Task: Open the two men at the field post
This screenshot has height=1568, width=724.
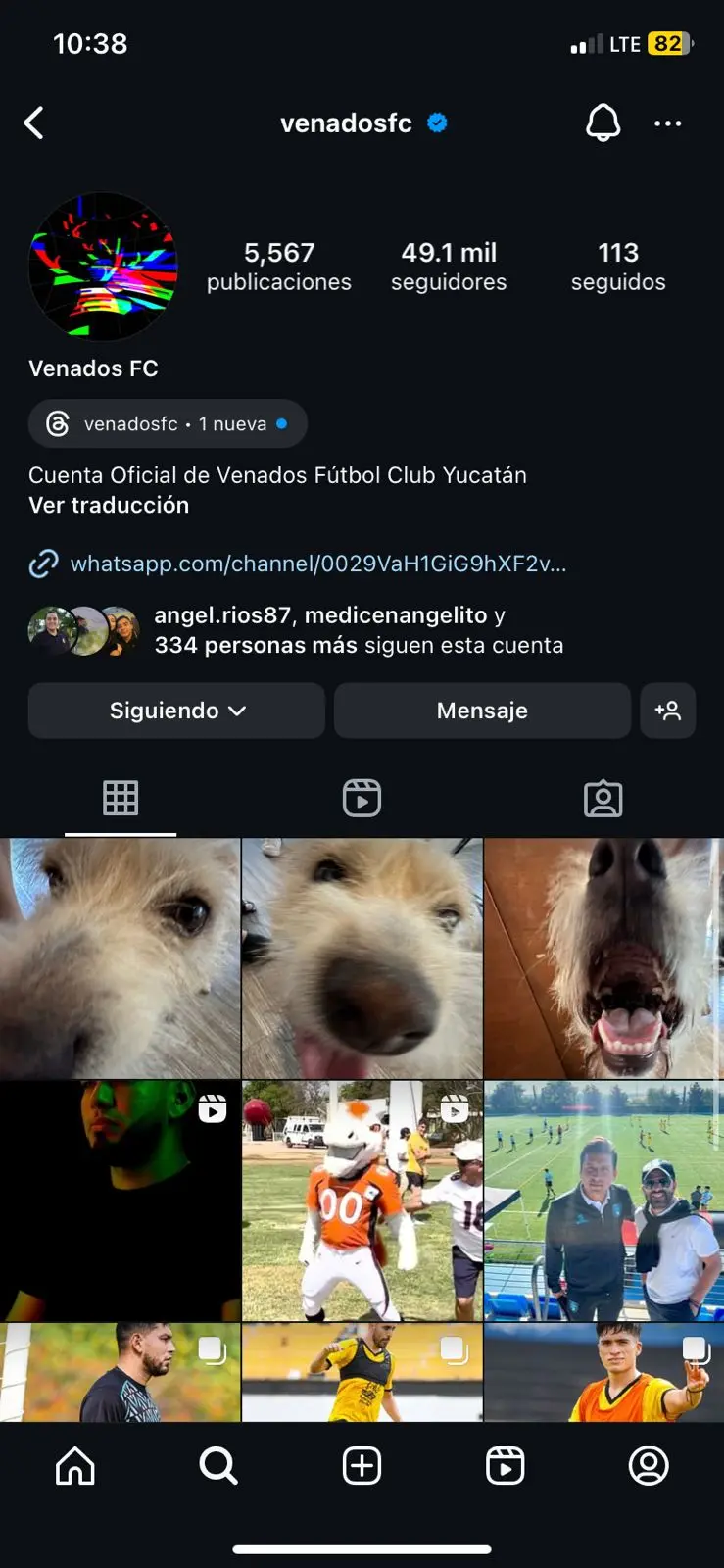Action: click(x=603, y=1200)
